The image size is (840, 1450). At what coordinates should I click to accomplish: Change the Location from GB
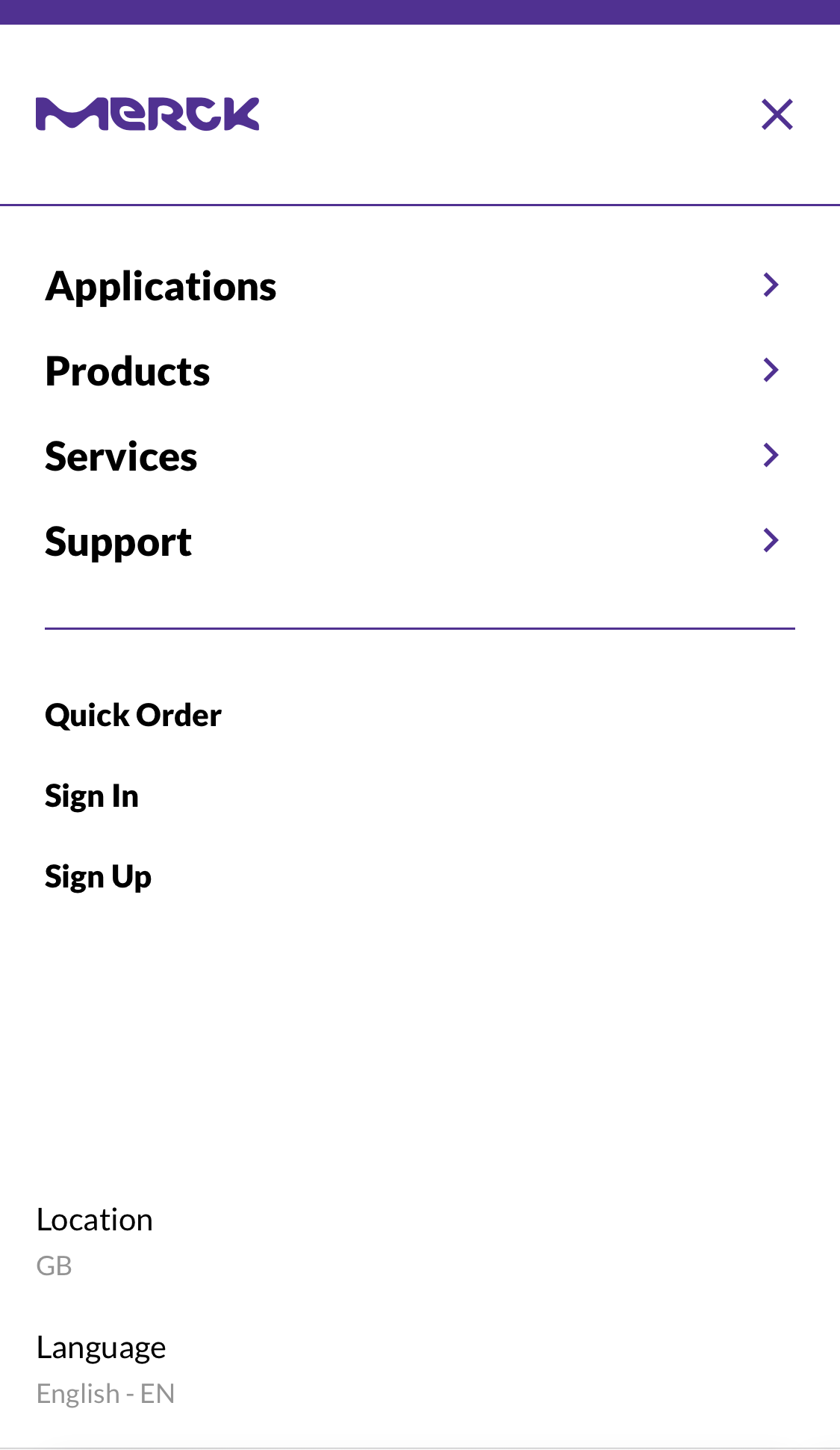coord(95,1219)
